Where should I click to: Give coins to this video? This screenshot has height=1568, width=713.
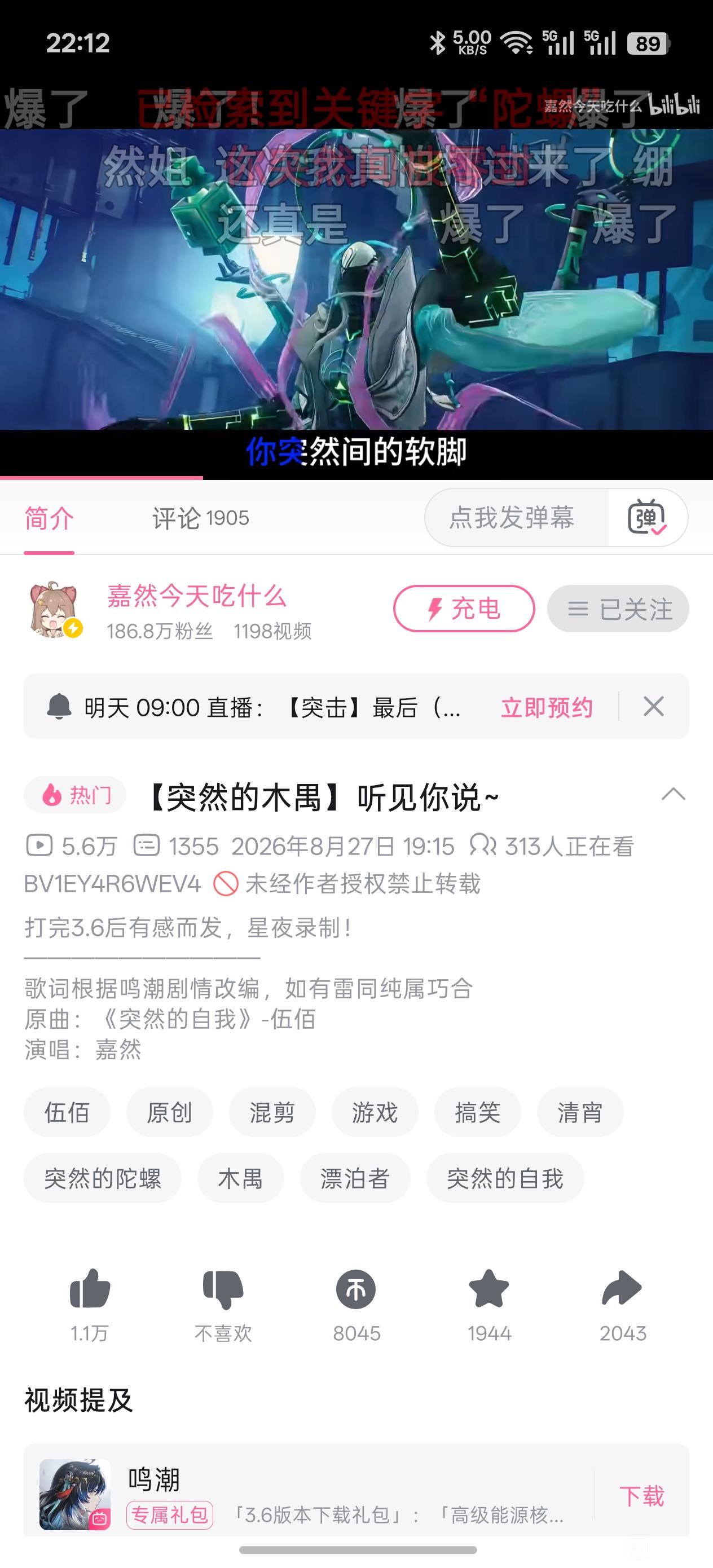[x=356, y=1290]
